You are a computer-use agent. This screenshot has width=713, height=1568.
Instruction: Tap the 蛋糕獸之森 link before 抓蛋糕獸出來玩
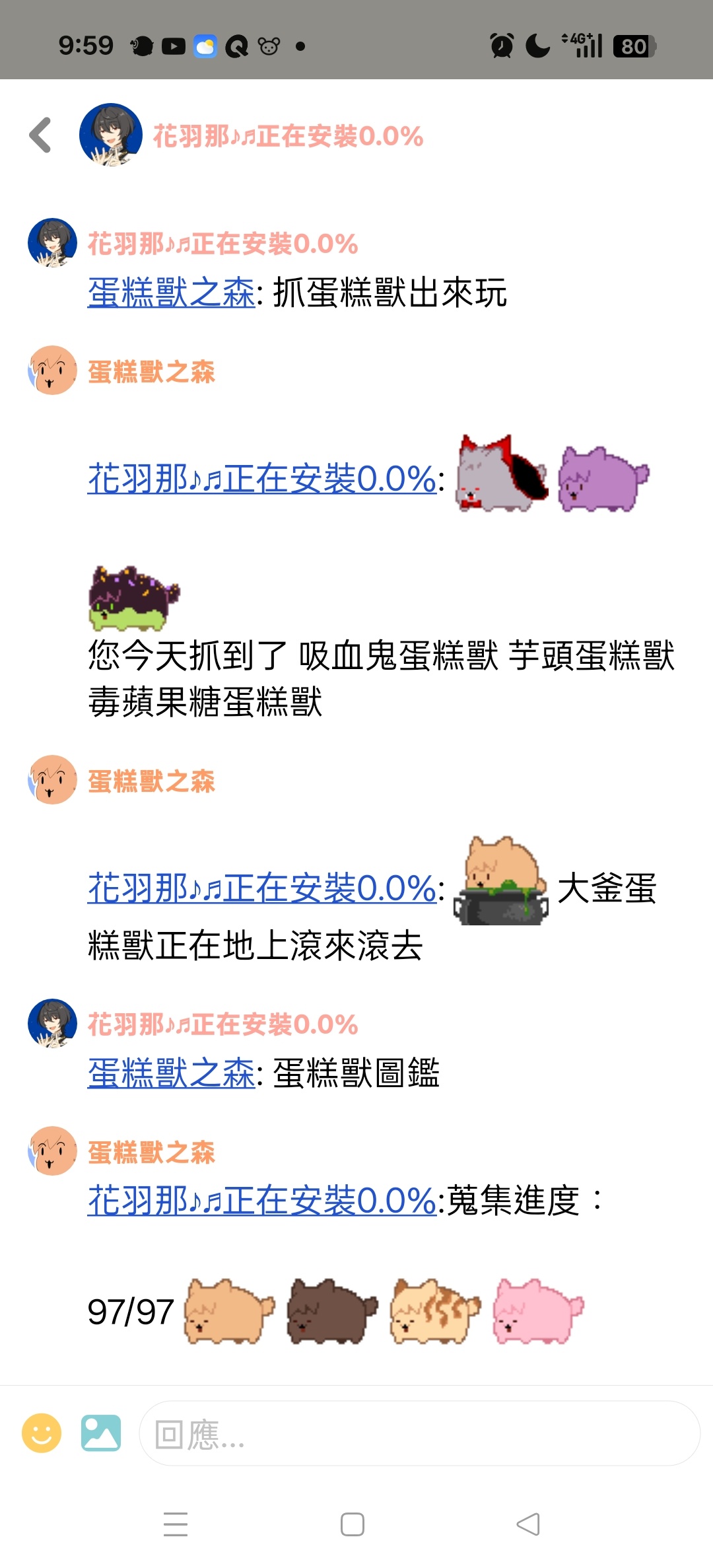pyautogui.click(x=171, y=293)
